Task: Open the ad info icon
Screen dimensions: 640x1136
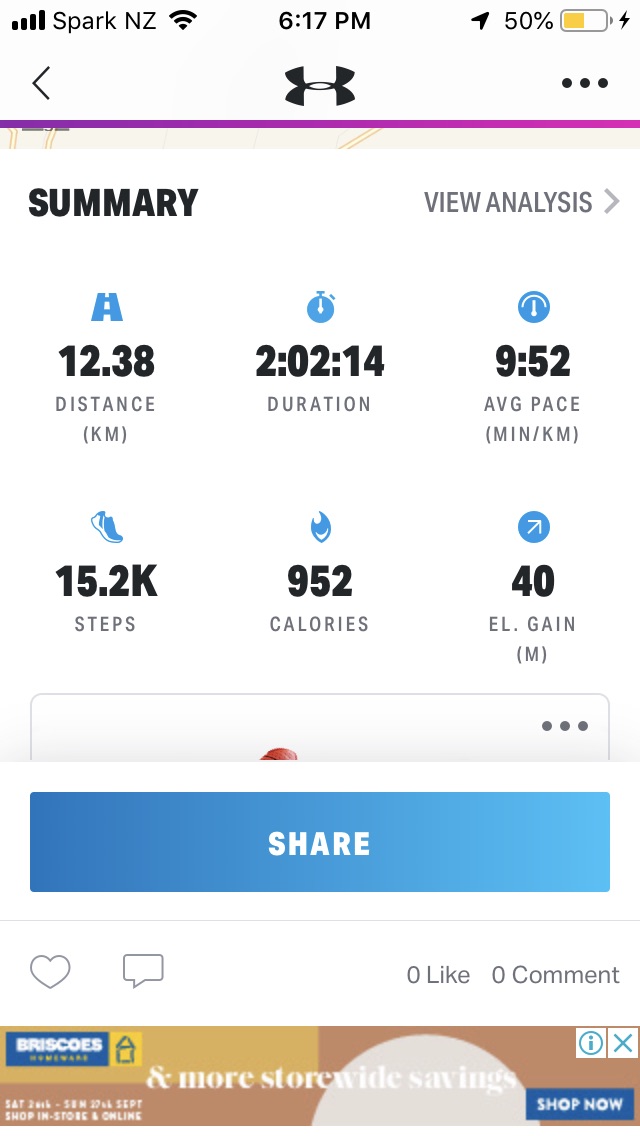Action: tap(591, 1044)
